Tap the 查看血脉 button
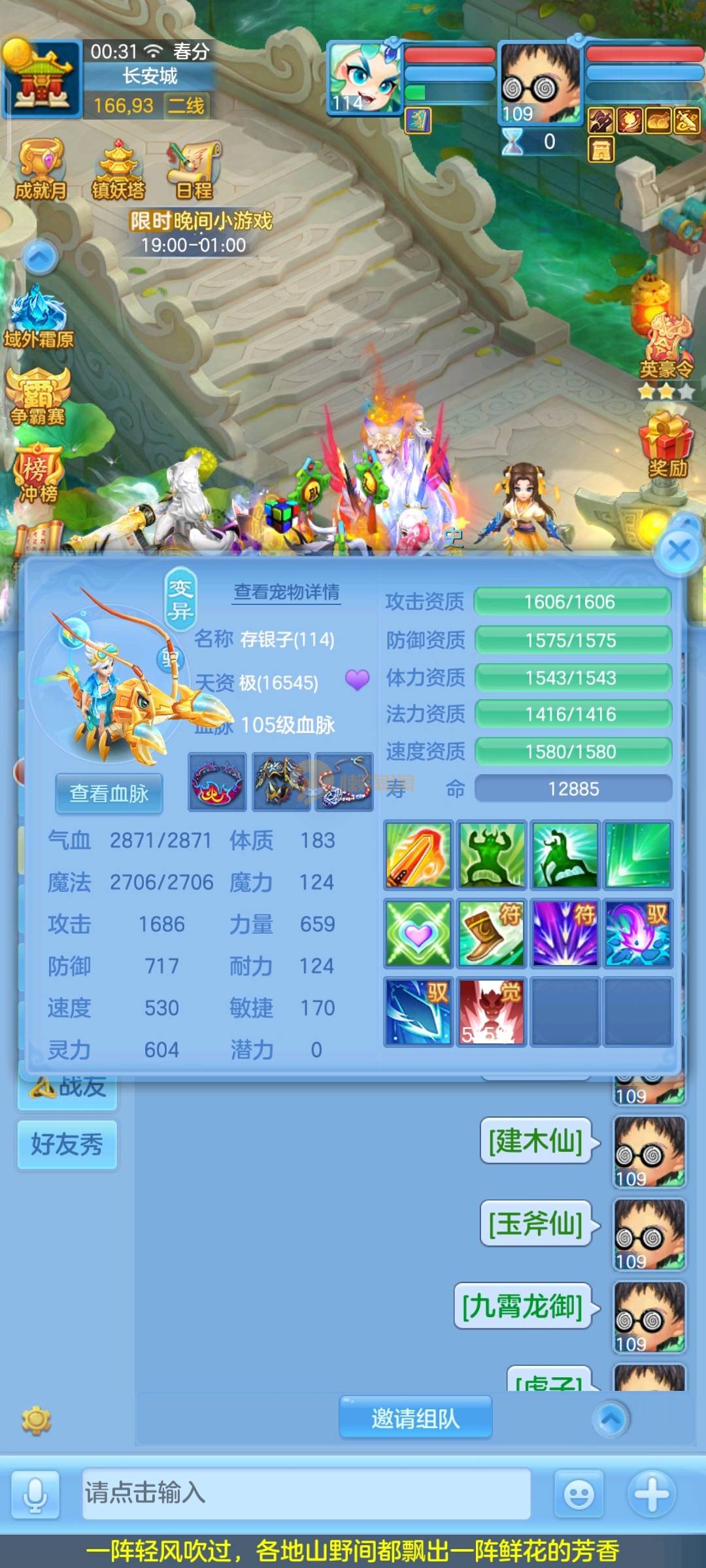The width and height of the screenshot is (706, 1568). pyautogui.click(x=109, y=794)
